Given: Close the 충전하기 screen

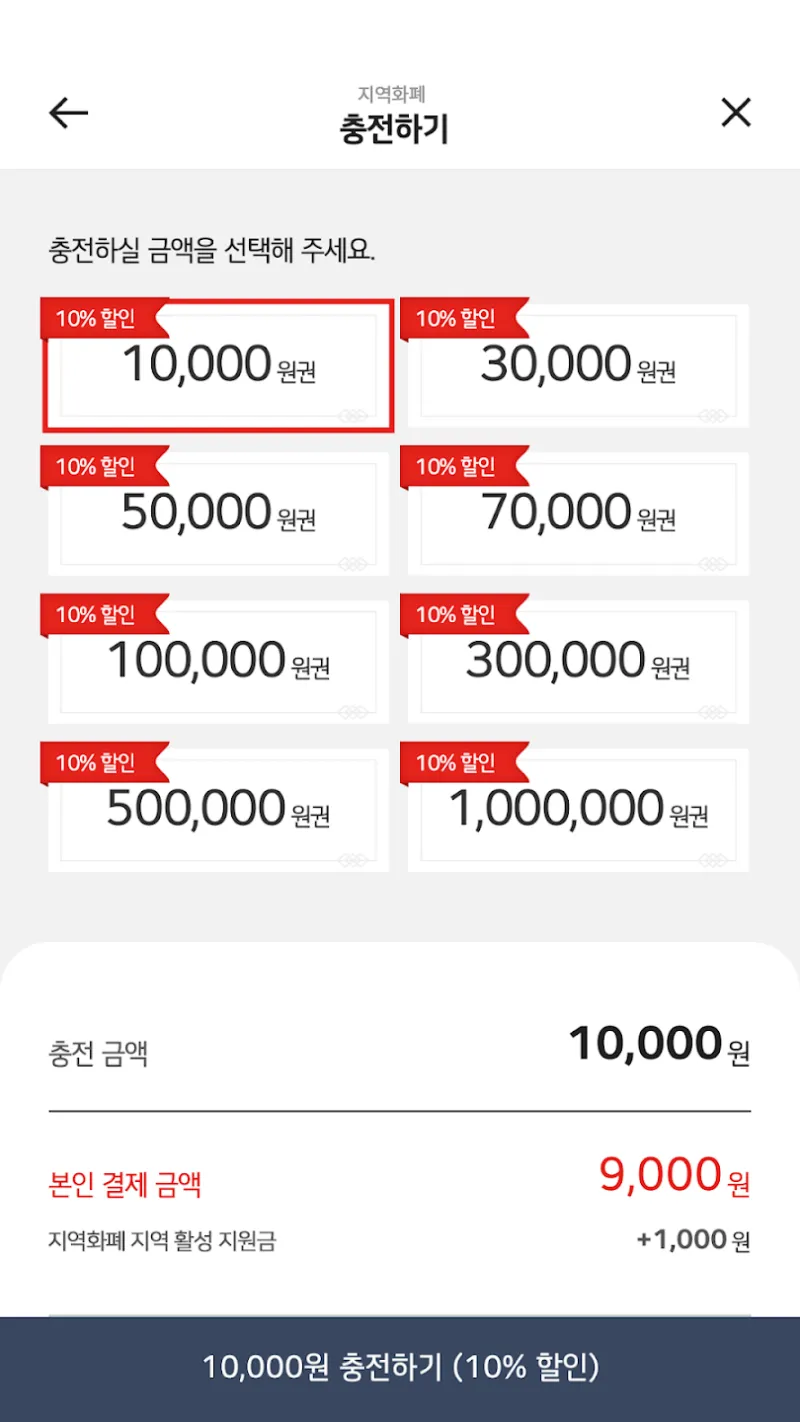Looking at the screenshot, I should [x=736, y=113].
